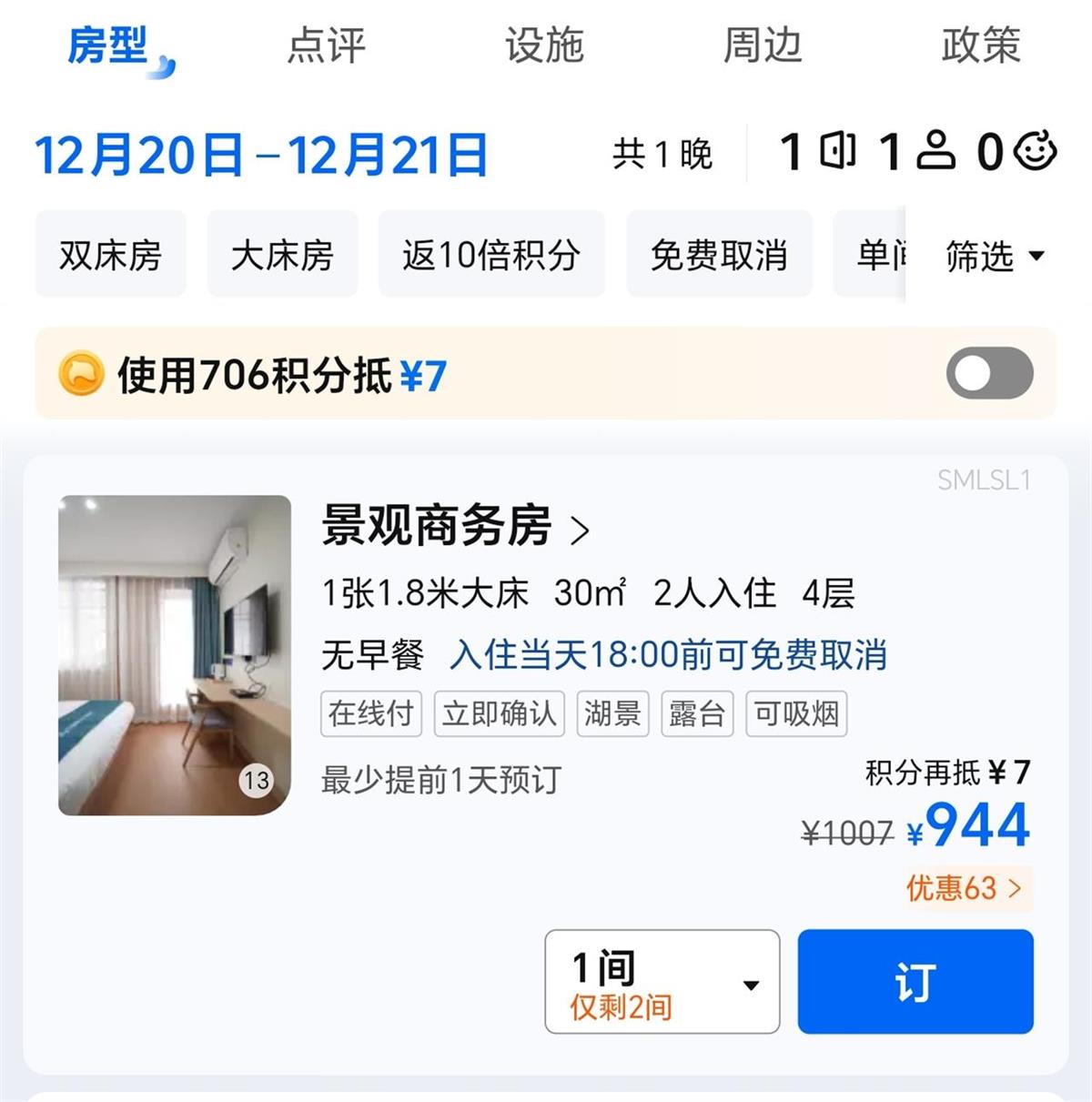This screenshot has height=1102, width=1092.
Task: Switch to the 点评 tab
Action: pyautogui.click(x=326, y=45)
